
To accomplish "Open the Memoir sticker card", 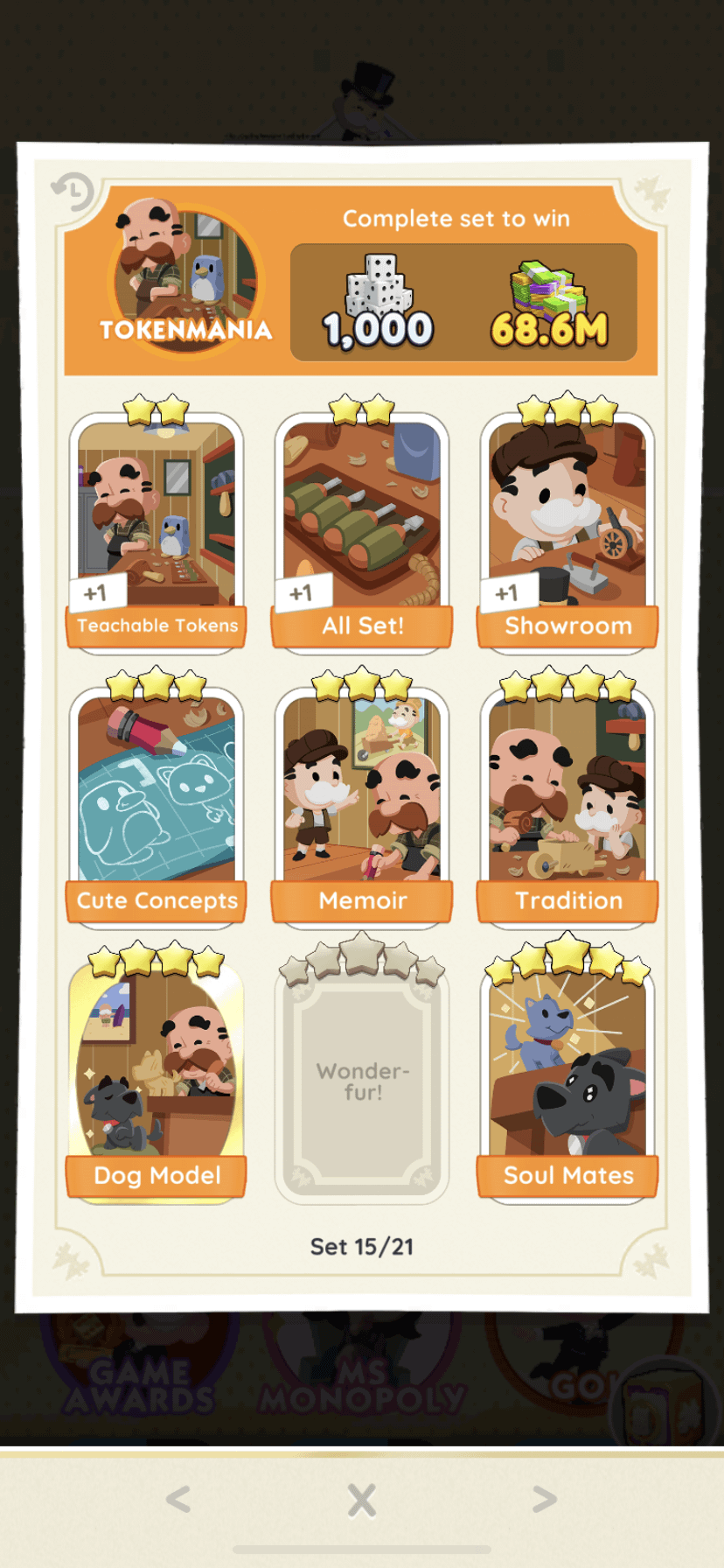I will click(362, 801).
